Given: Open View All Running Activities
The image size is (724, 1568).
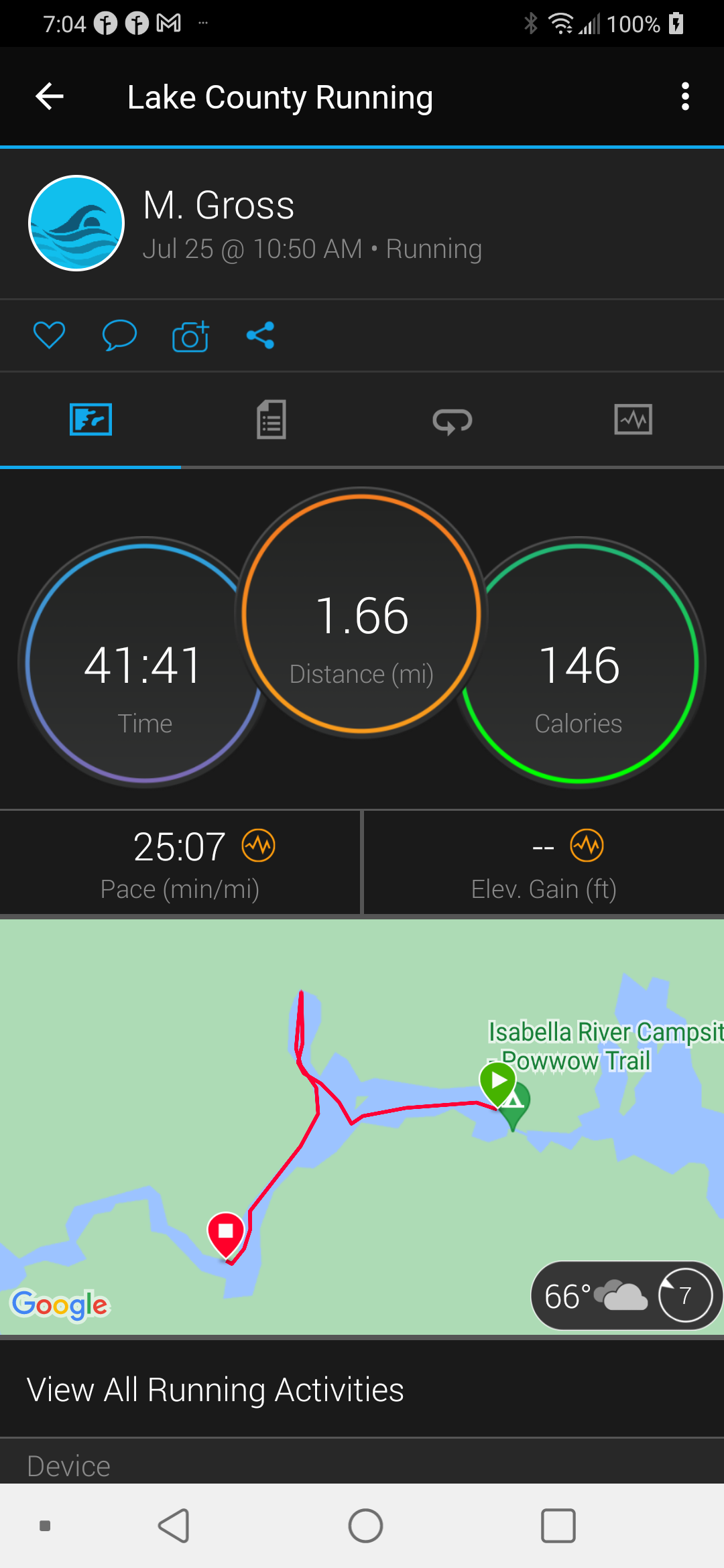Looking at the screenshot, I should click(216, 1390).
